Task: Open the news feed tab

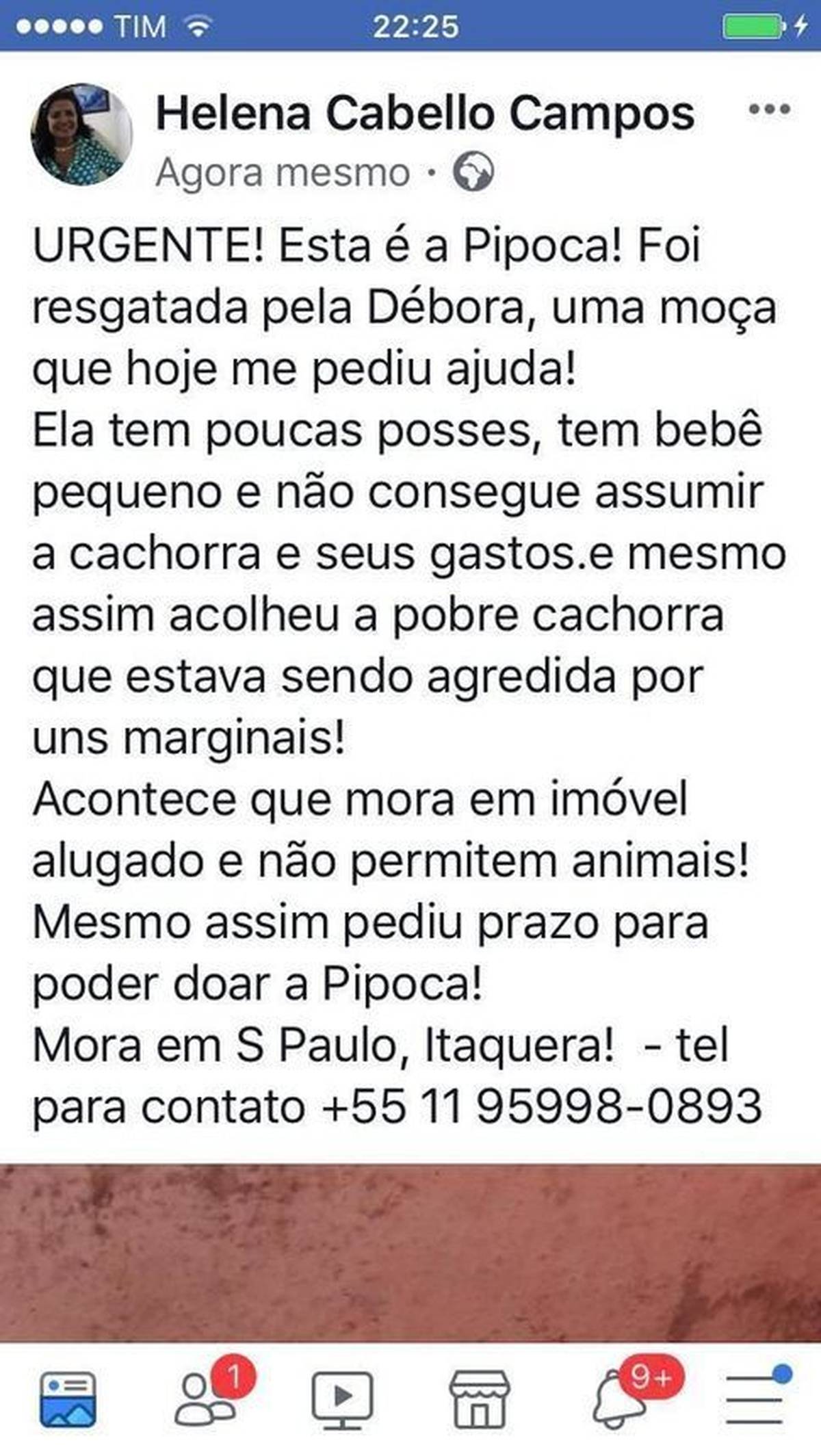Action: tap(68, 1399)
